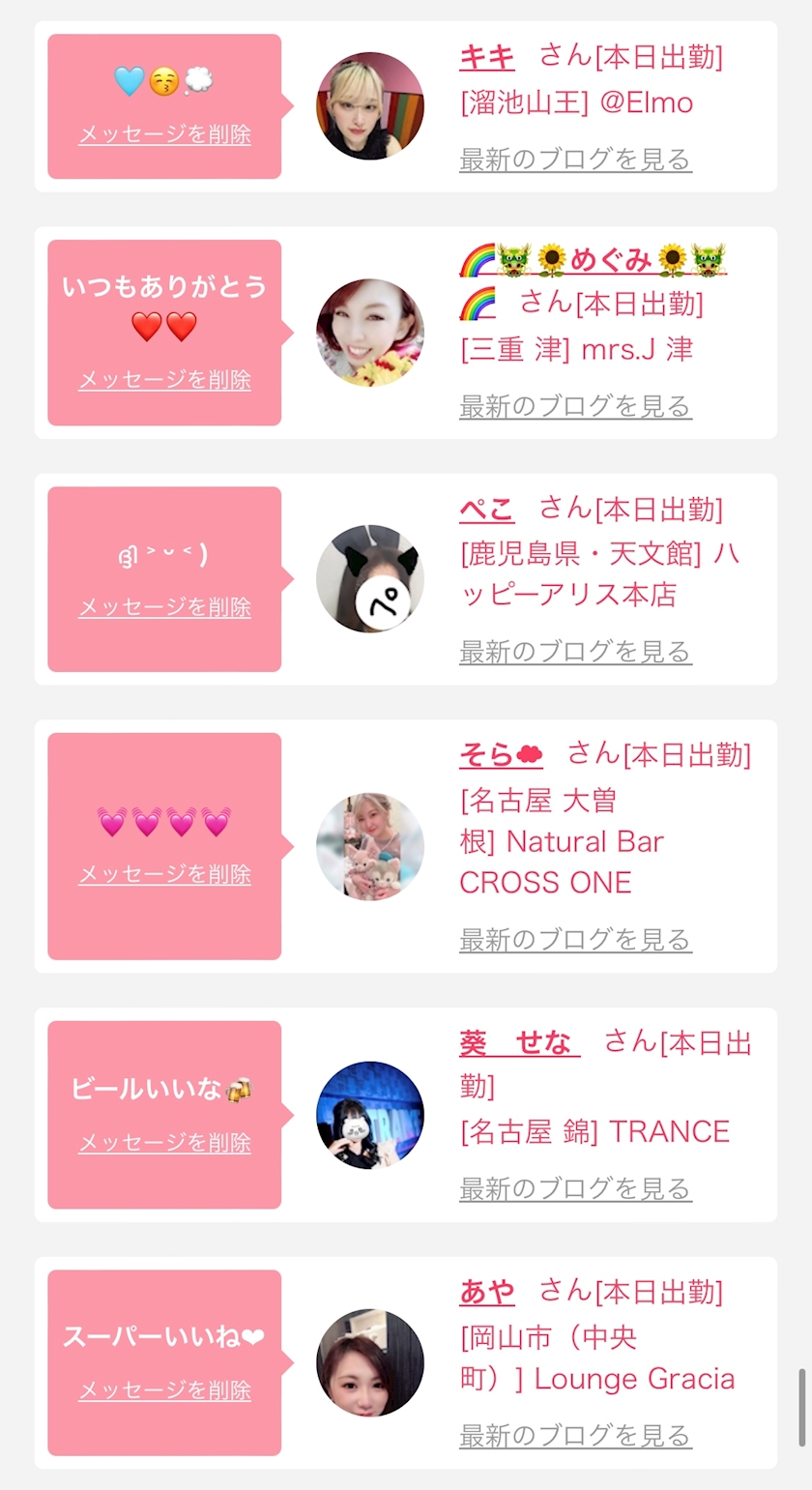Delete the いつもありがとう message
Image resolution: width=812 pixels, height=1490 pixels.
(x=164, y=380)
